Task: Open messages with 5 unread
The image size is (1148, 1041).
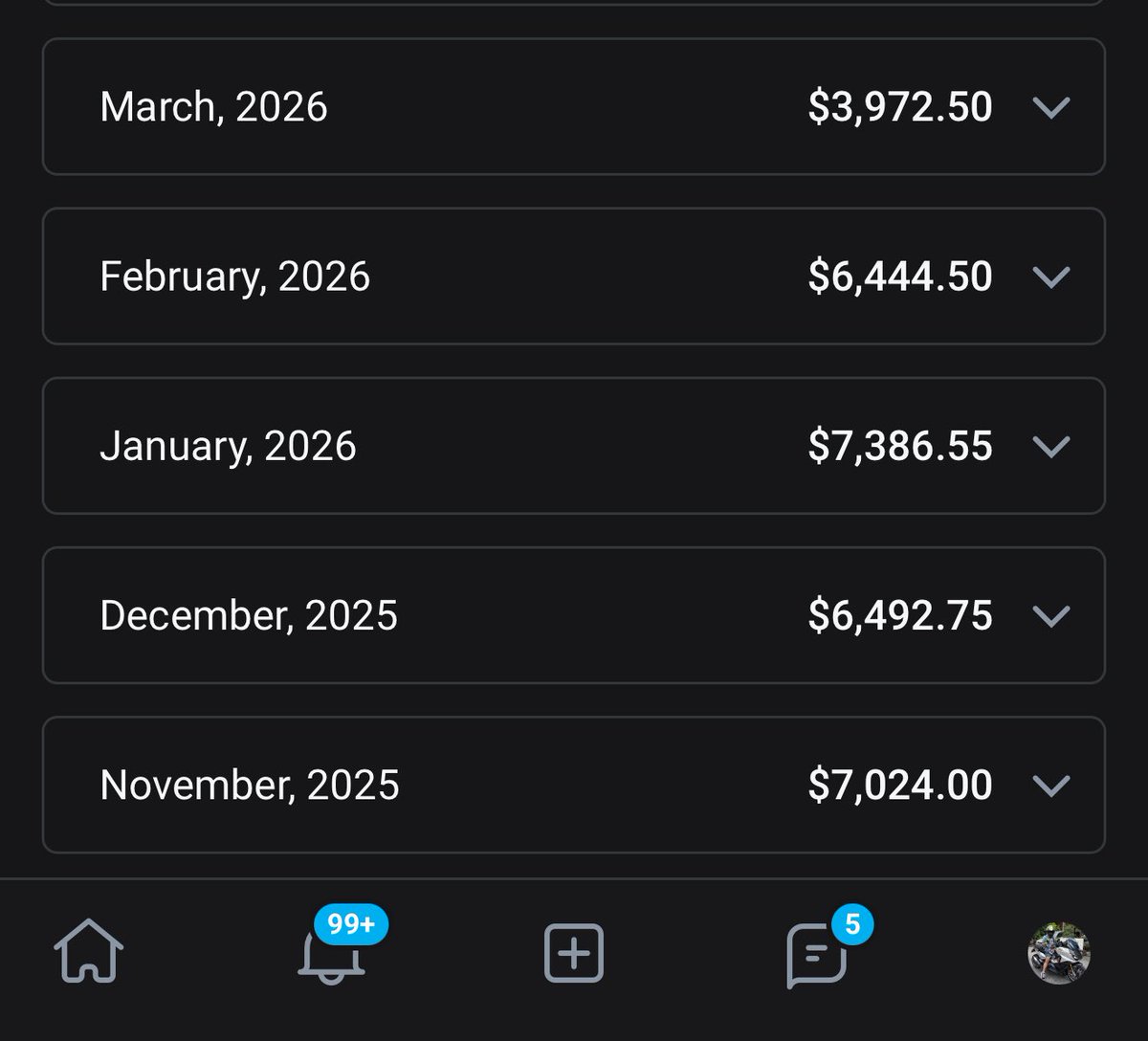Action: (x=816, y=954)
